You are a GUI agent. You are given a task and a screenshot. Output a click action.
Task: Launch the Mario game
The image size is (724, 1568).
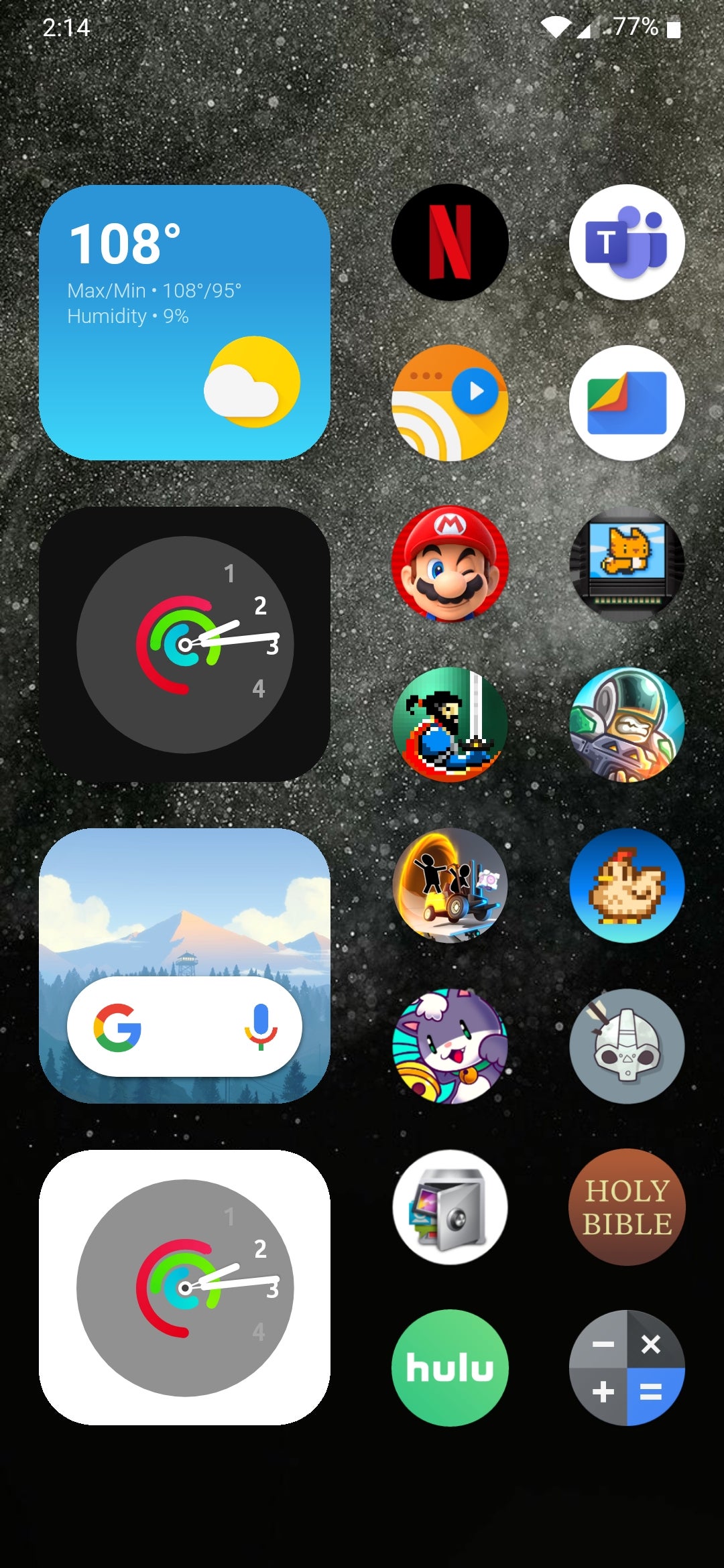[450, 564]
